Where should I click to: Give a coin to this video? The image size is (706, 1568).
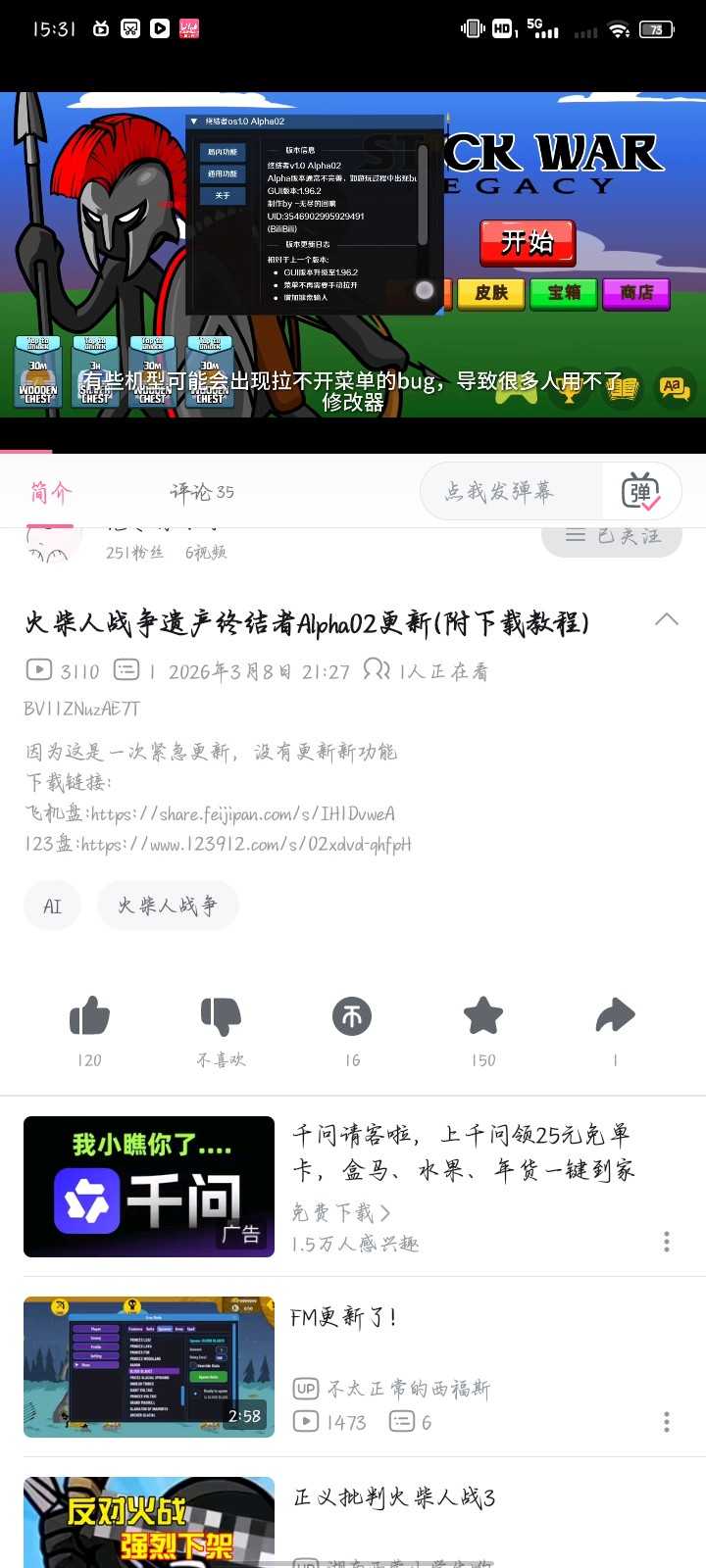pyautogui.click(x=352, y=1018)
